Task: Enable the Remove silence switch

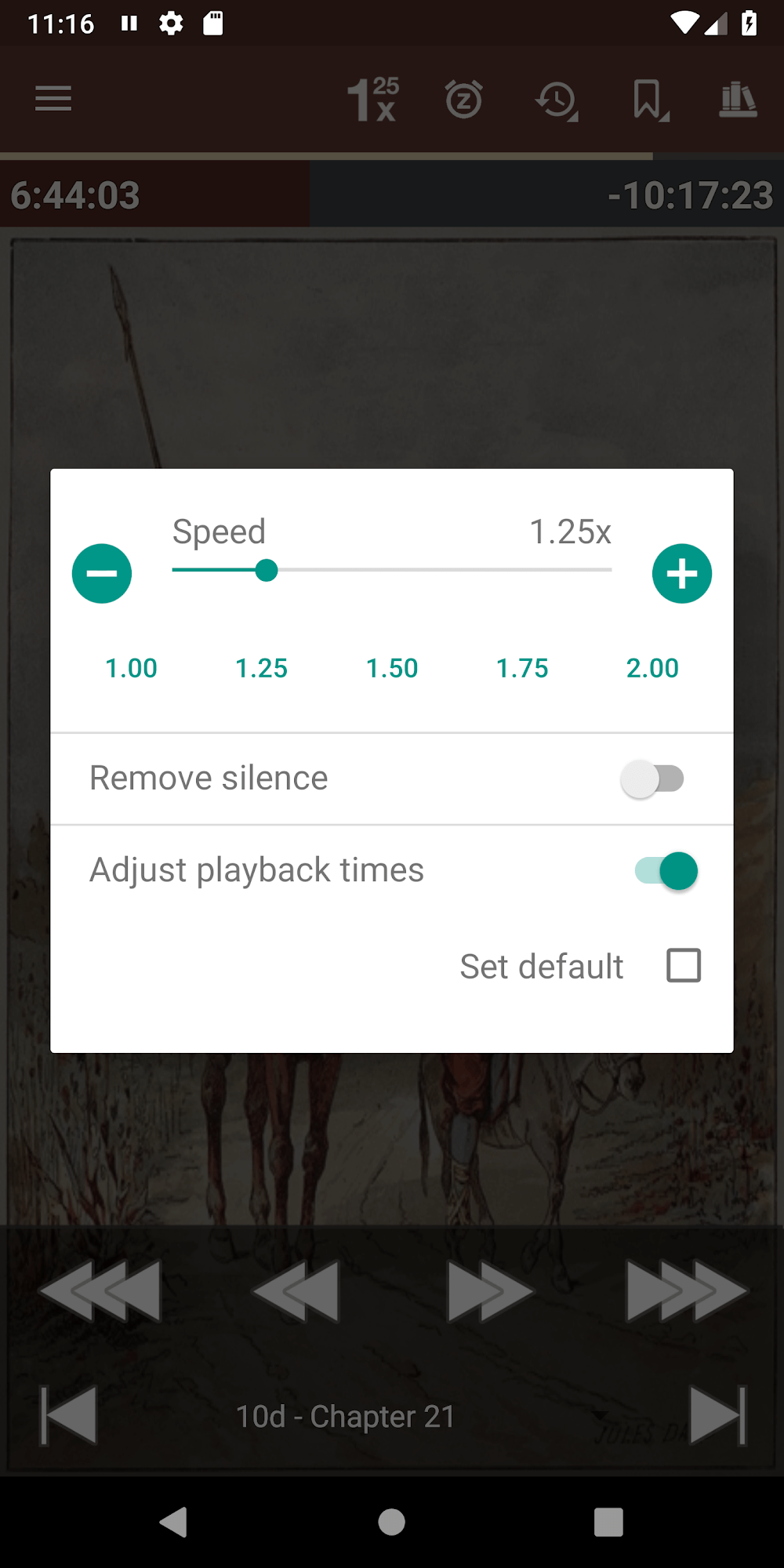Action: pyautogui.click(x=652, y=779)
